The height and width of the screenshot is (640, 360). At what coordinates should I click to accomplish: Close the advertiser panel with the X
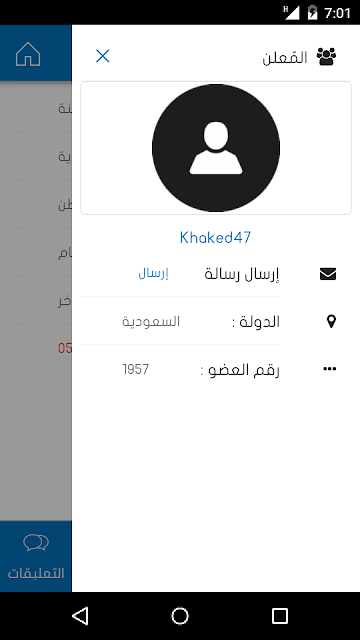[x=102, y=56]
